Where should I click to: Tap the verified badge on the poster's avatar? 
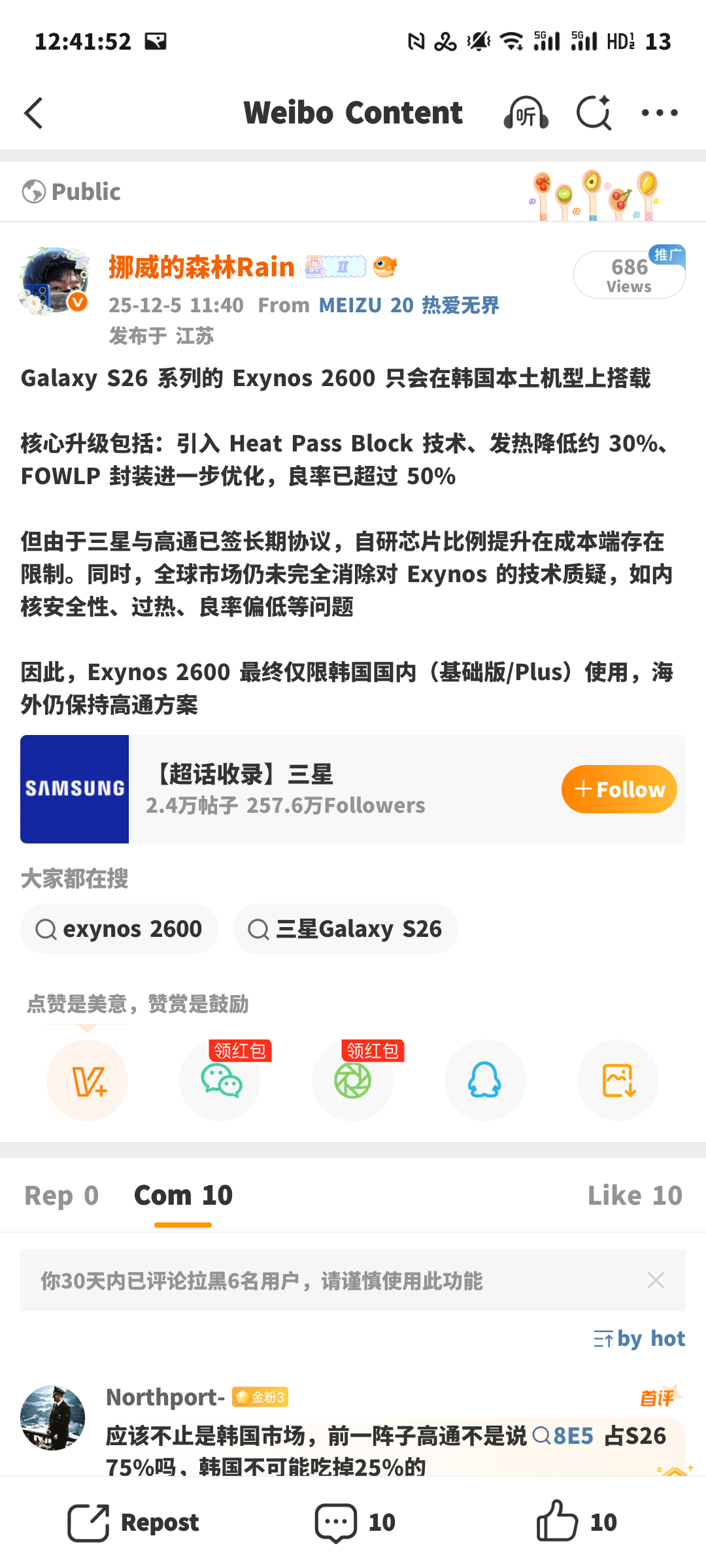click(76, 302)
